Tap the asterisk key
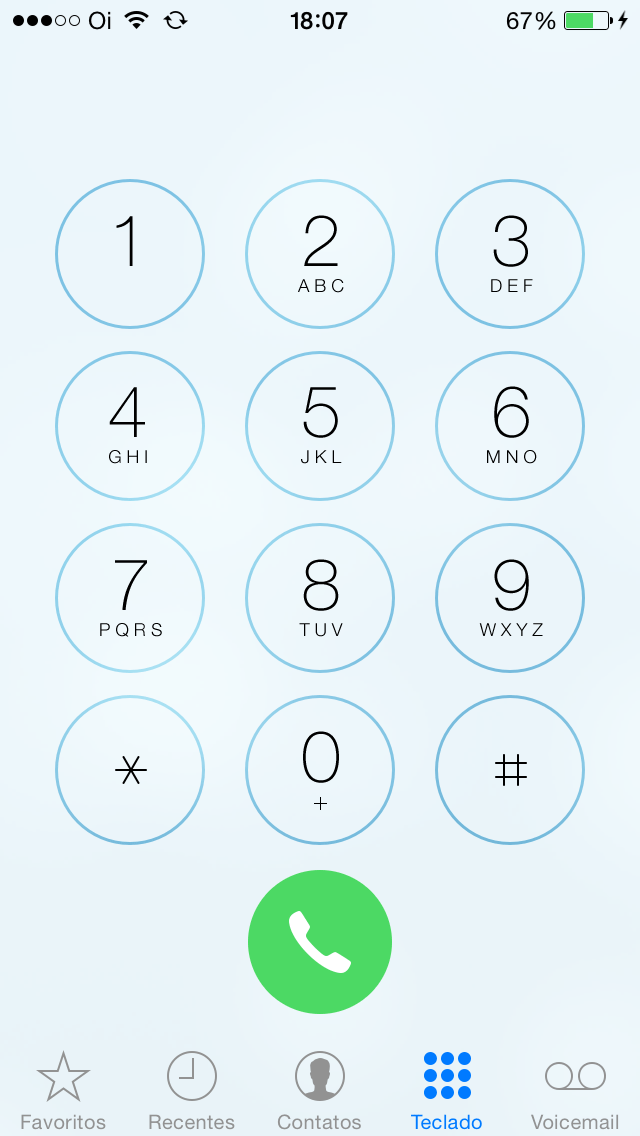The image size is (640, 1136). click(x=130, y=770)
